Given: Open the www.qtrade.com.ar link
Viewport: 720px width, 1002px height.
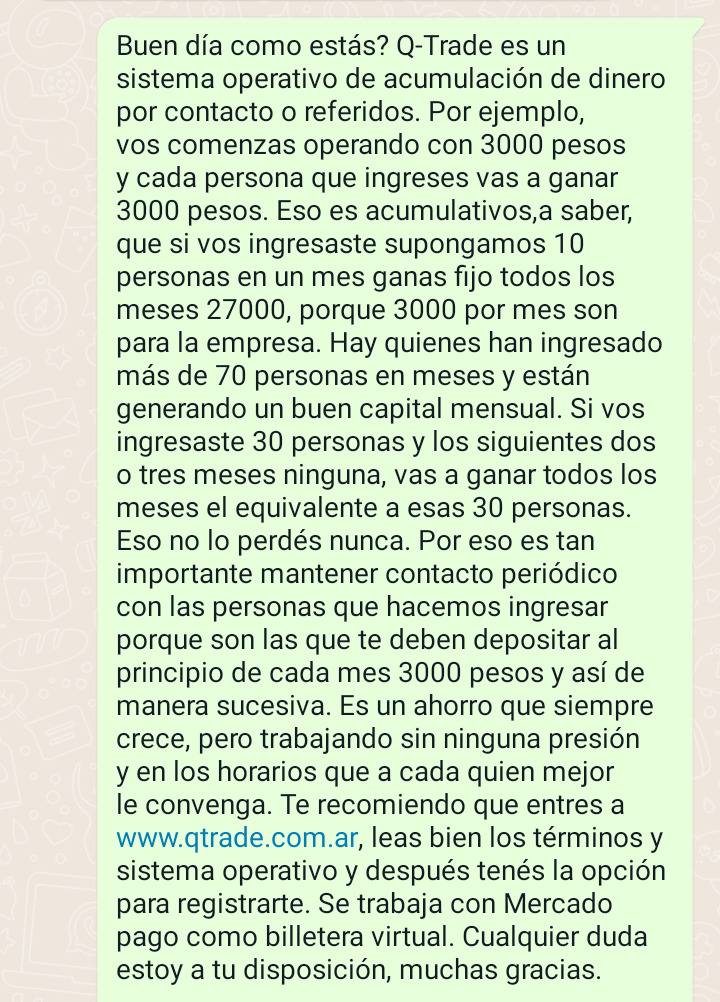Looking at the screenshot, I should coord(233,837).
